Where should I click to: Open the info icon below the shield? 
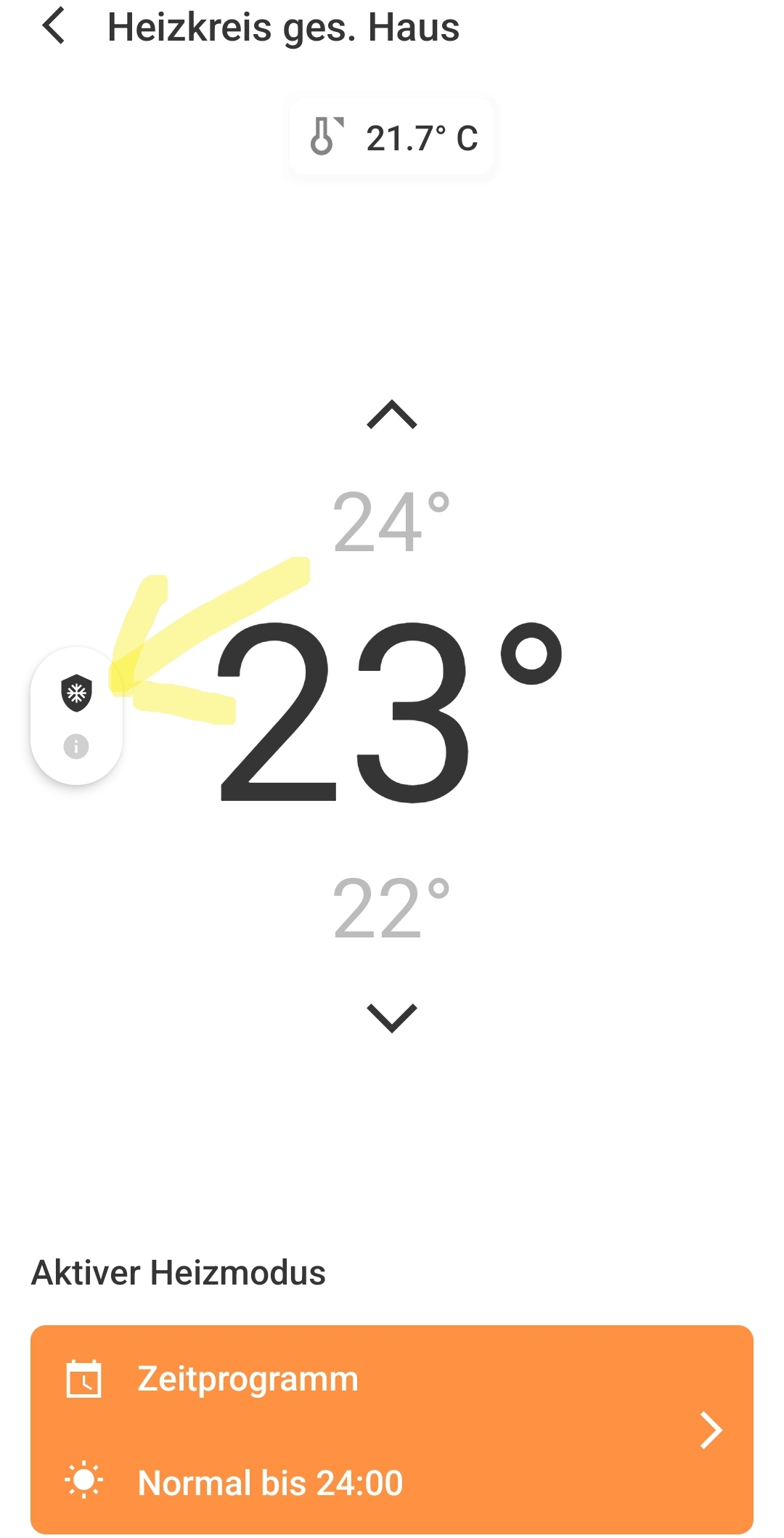[x=76, y=746]
